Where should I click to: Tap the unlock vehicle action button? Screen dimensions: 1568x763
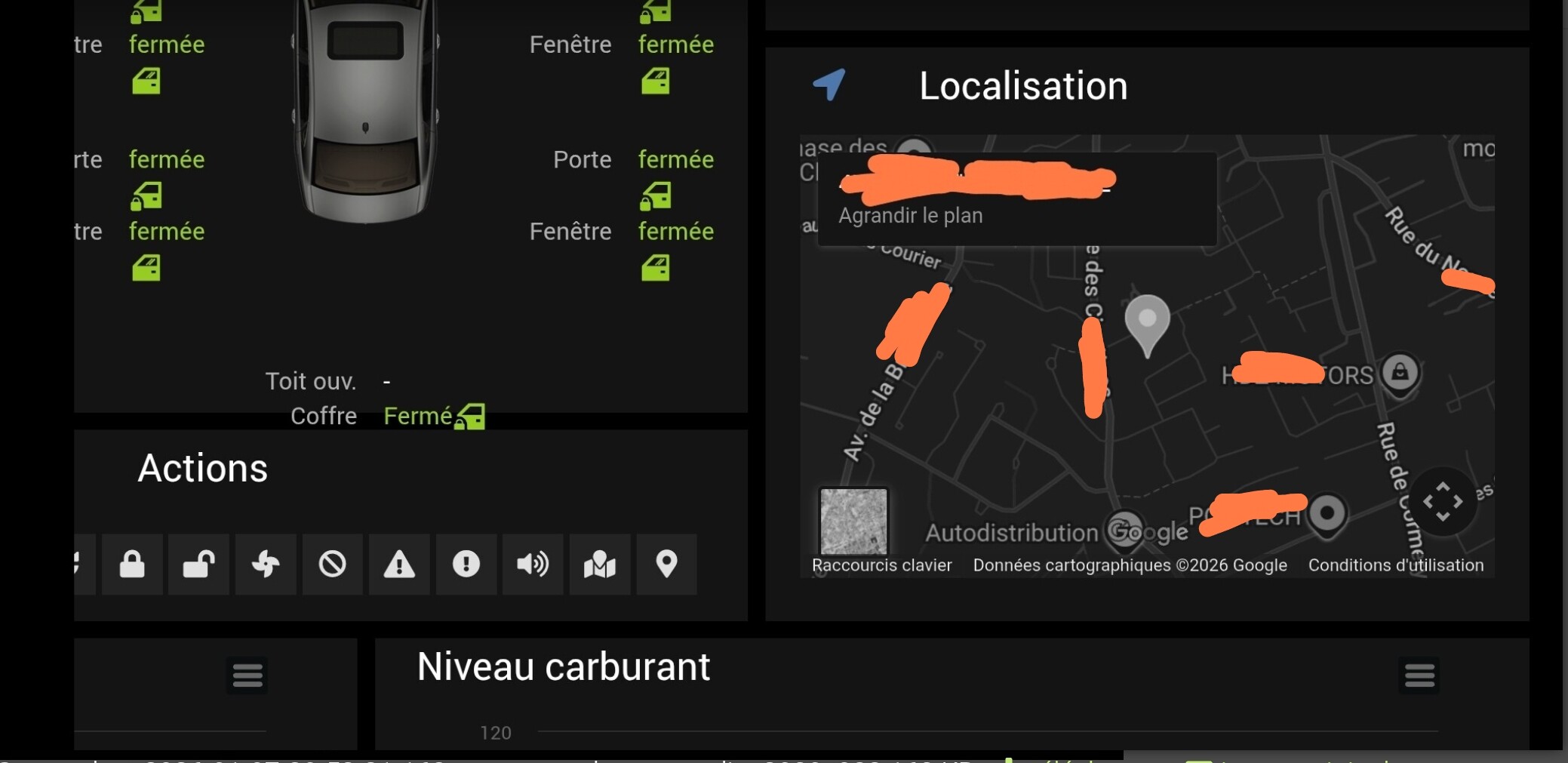pos(198,565)
